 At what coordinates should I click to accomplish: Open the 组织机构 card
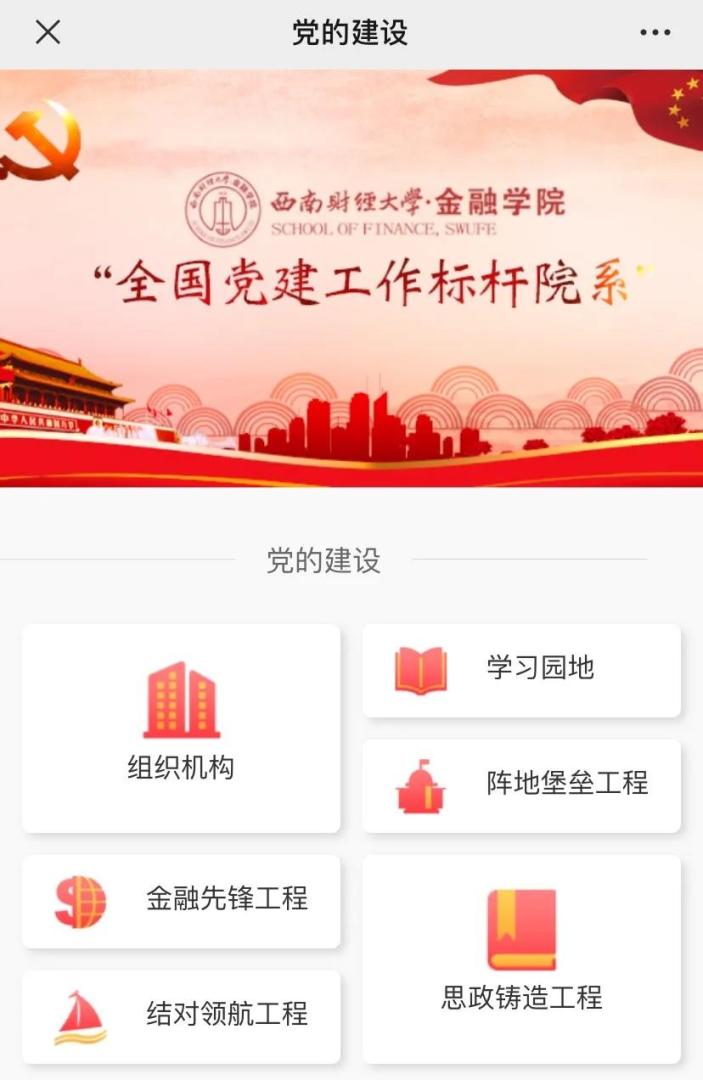click(181, 728)
